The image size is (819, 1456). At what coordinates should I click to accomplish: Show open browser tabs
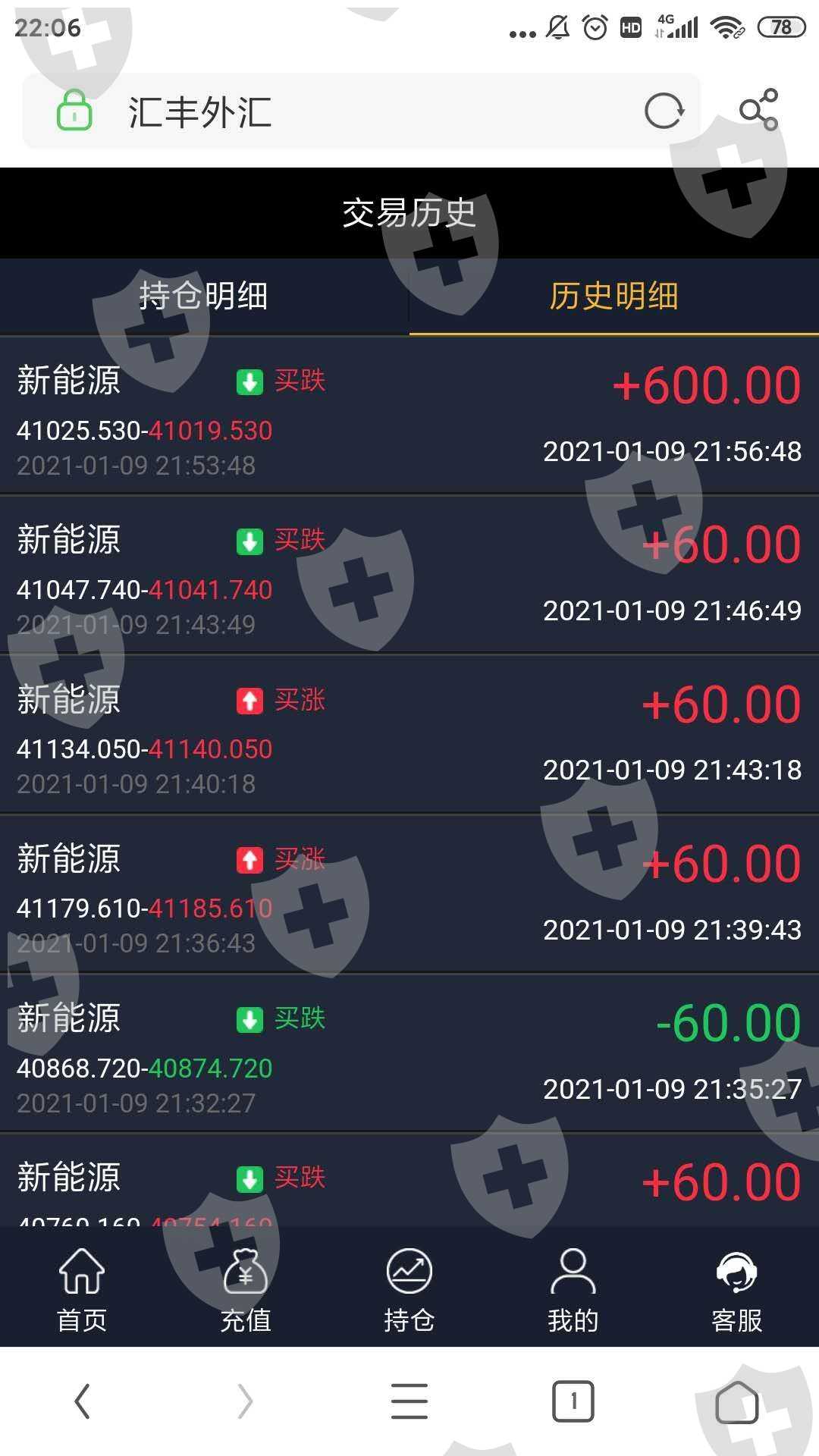coord(573,1401)
